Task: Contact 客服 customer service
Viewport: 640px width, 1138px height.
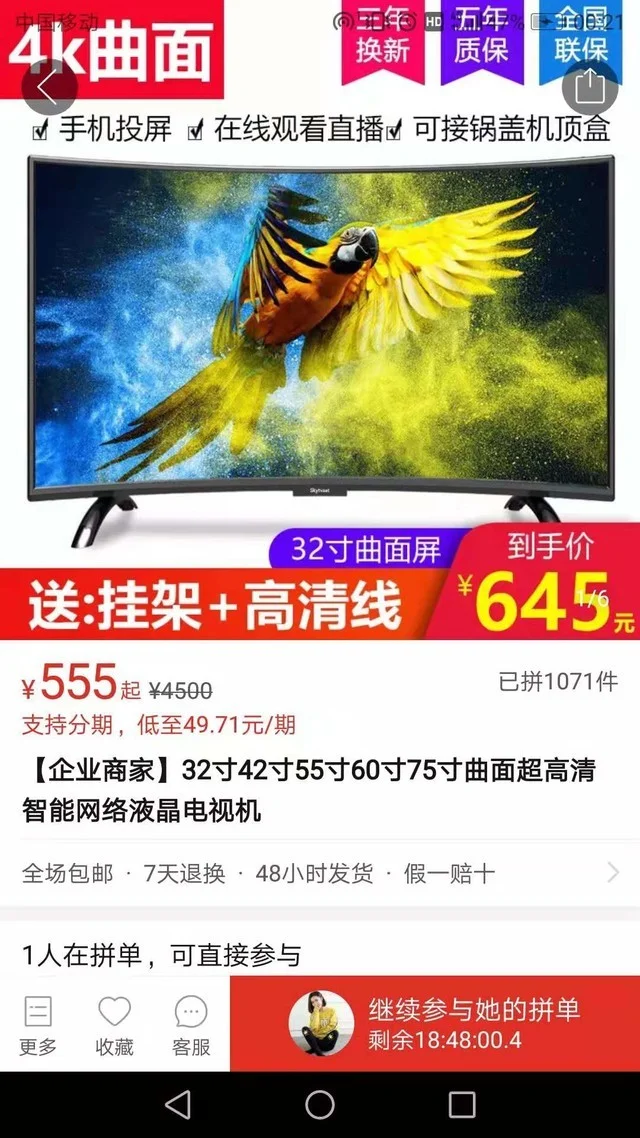Action: (x=190, y=1024)
